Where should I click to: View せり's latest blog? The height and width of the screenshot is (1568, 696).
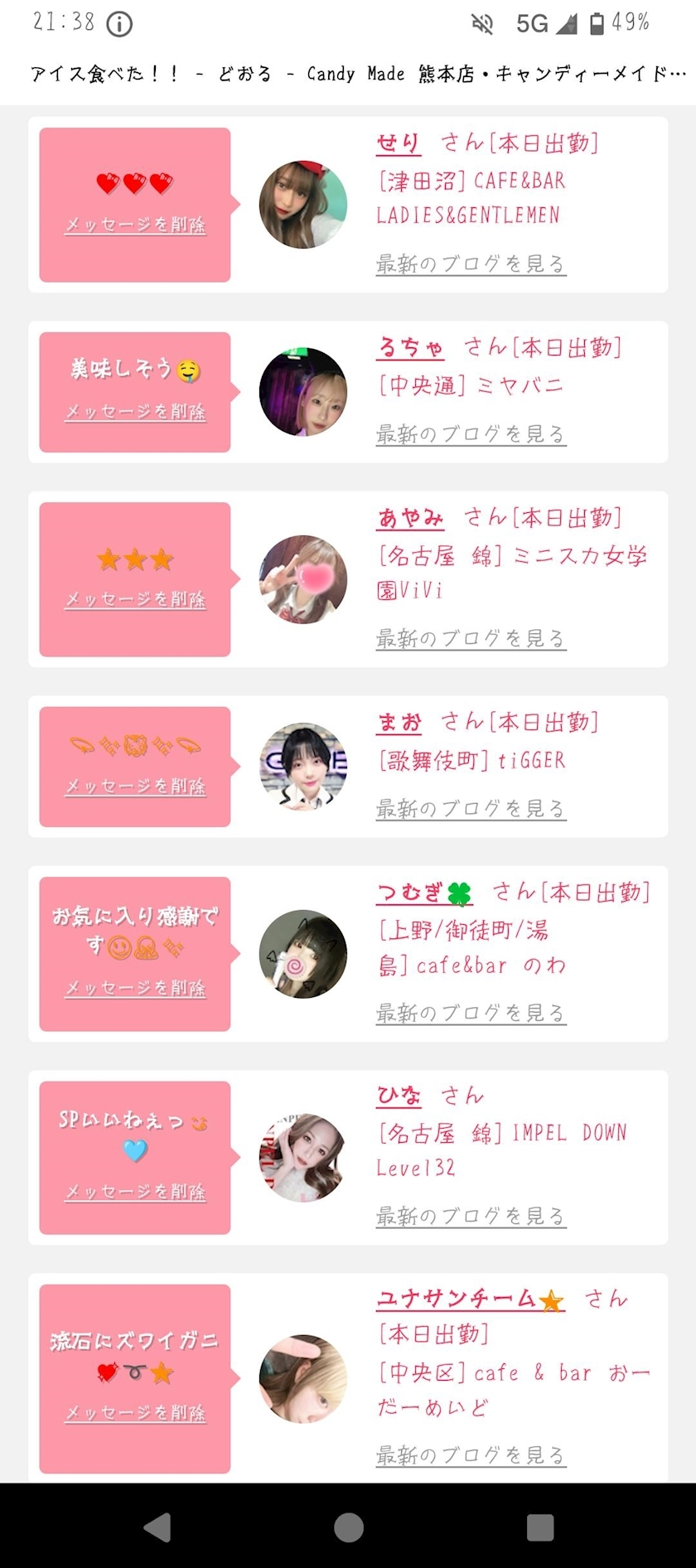pos(471,264)
